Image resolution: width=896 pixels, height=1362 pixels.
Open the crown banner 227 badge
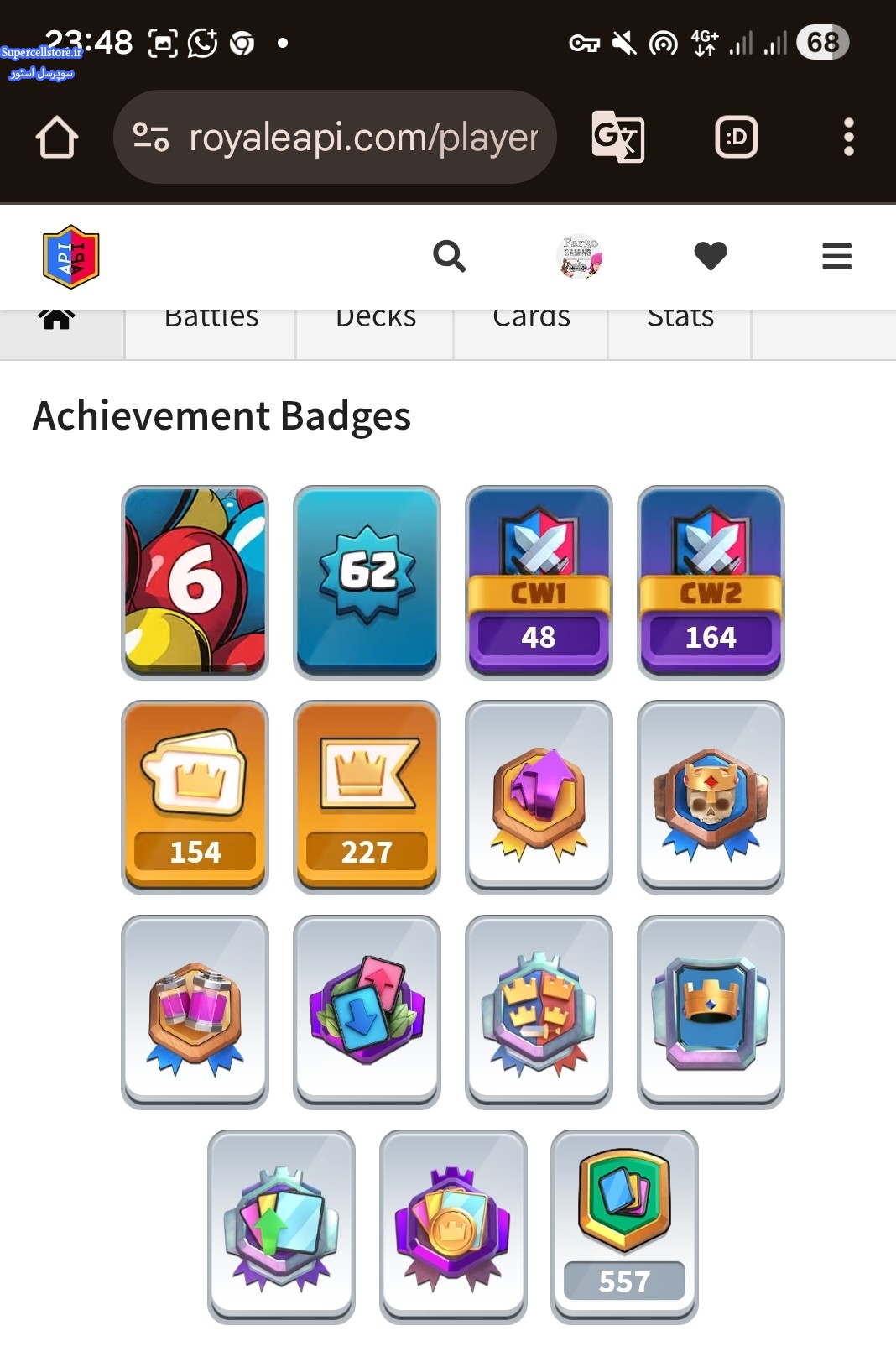[x=367, y=797]
